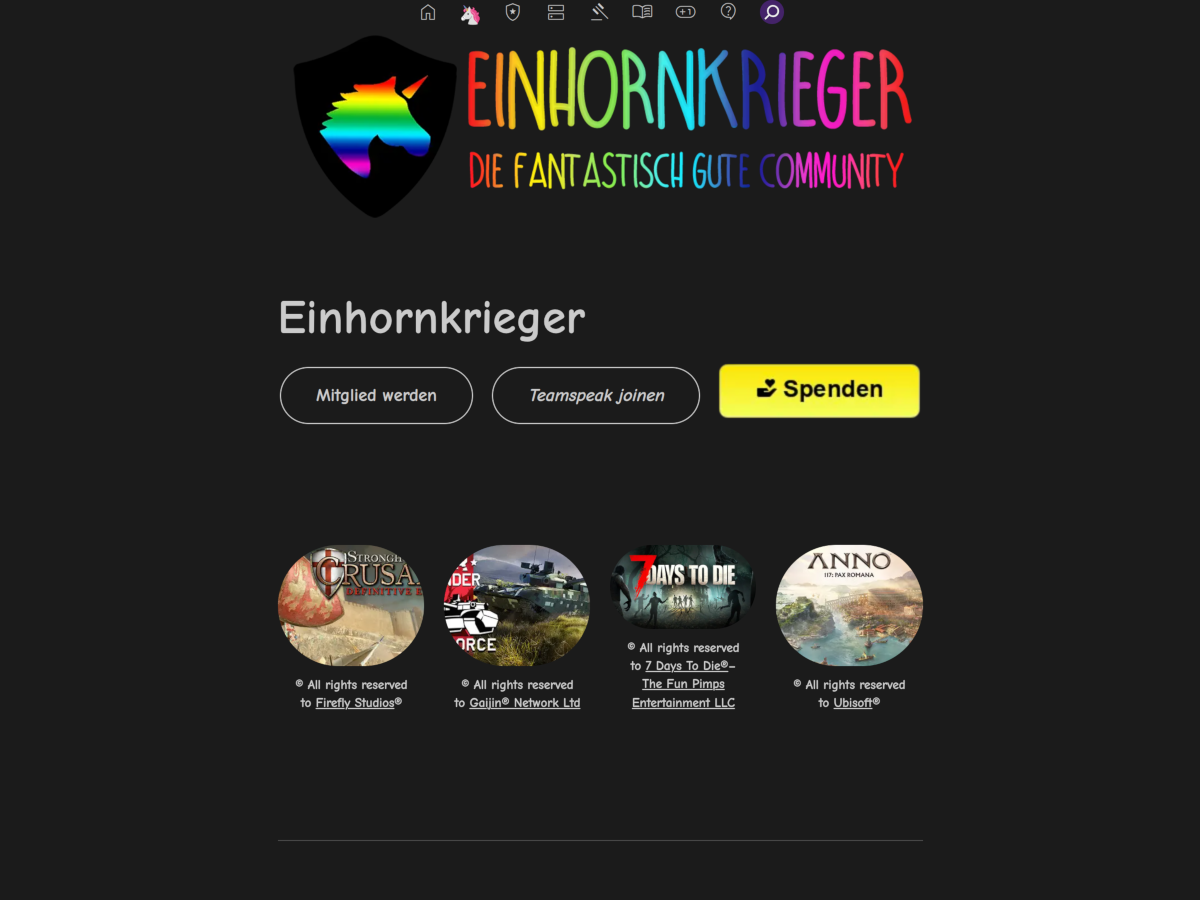
Task: Follow the Ubisoft link
Action: click(853, 703)
